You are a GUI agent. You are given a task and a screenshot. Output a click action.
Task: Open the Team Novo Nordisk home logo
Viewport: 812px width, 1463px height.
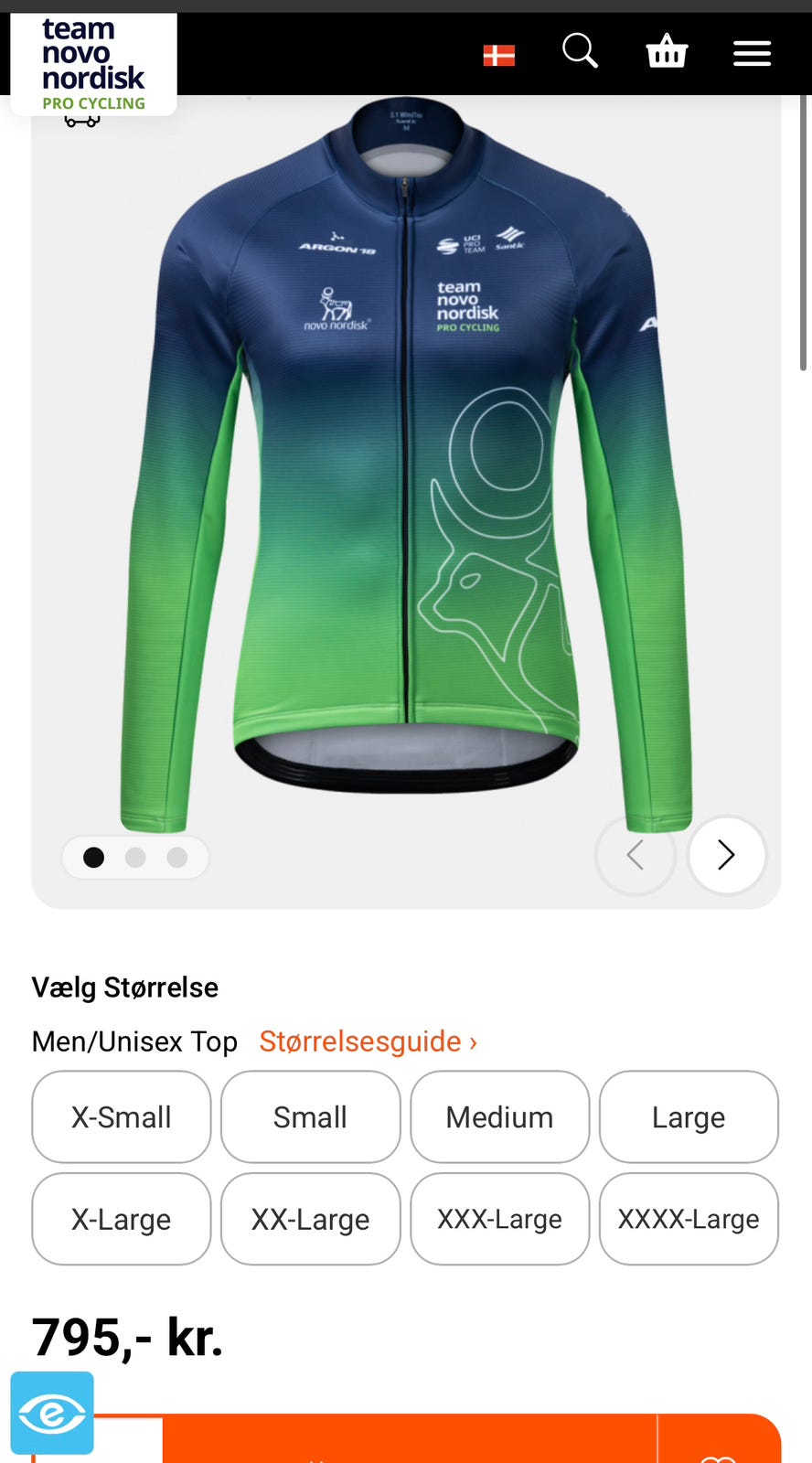click(x=93, y=64)
